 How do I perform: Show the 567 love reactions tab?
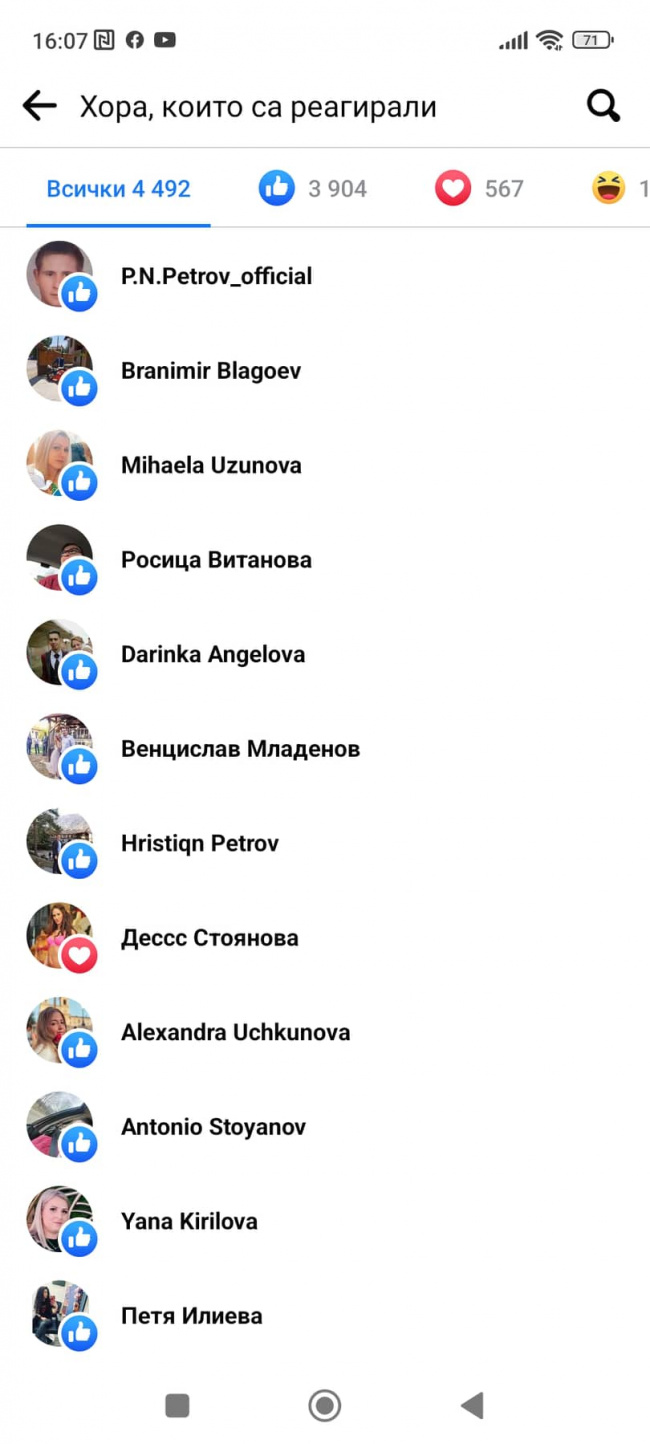point(479,189)
